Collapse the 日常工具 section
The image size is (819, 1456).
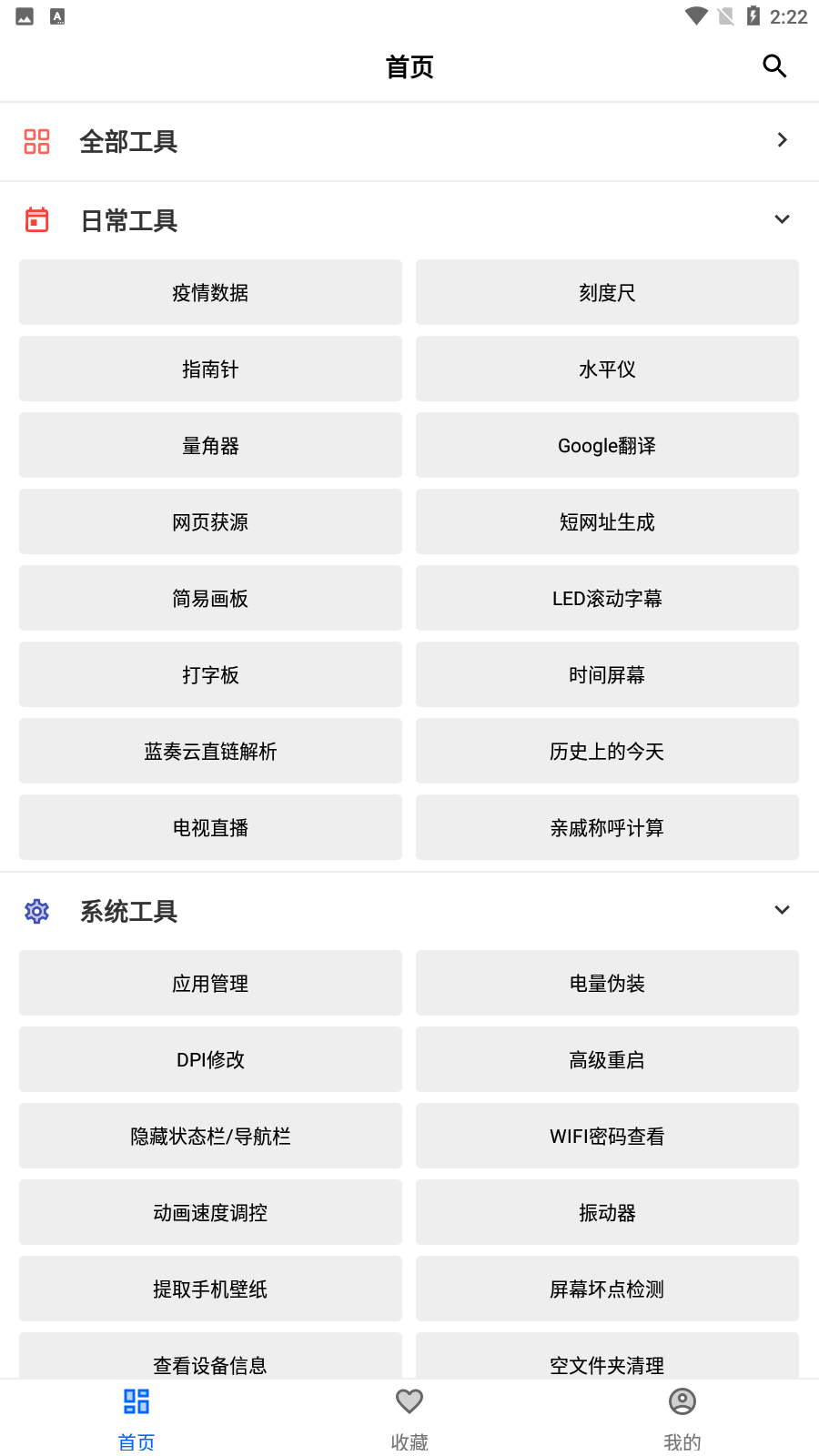(781, 219)
